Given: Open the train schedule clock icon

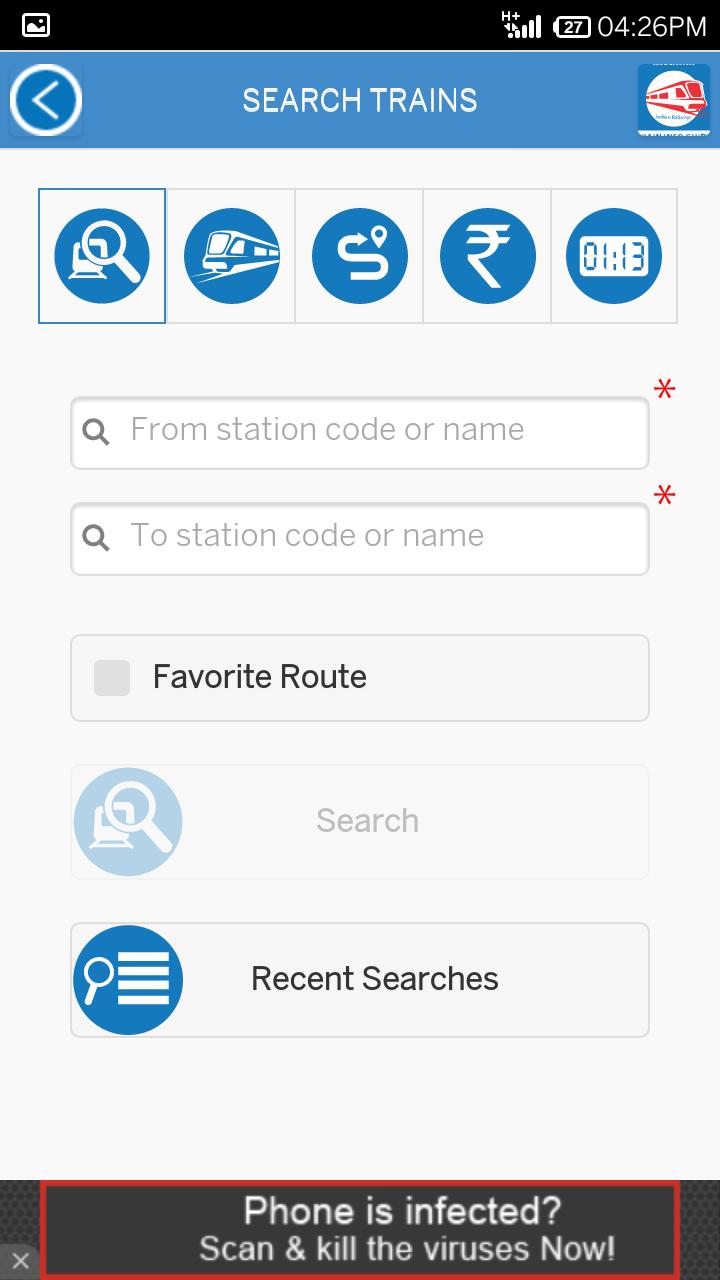Looking at the screenshot, I should click(x=615, y=255).
